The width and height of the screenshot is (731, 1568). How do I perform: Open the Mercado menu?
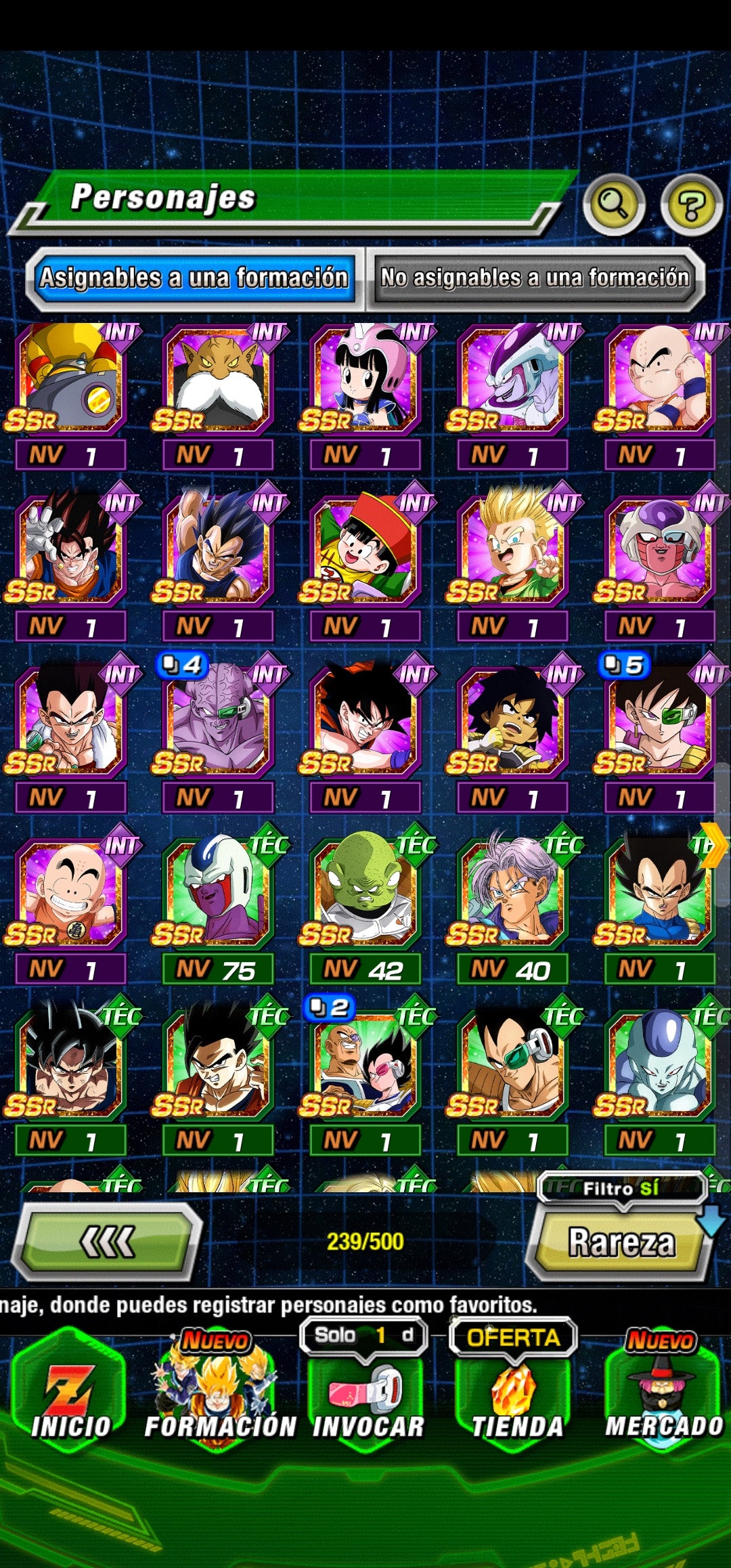pyautogui.click(x=662, y=1395)
